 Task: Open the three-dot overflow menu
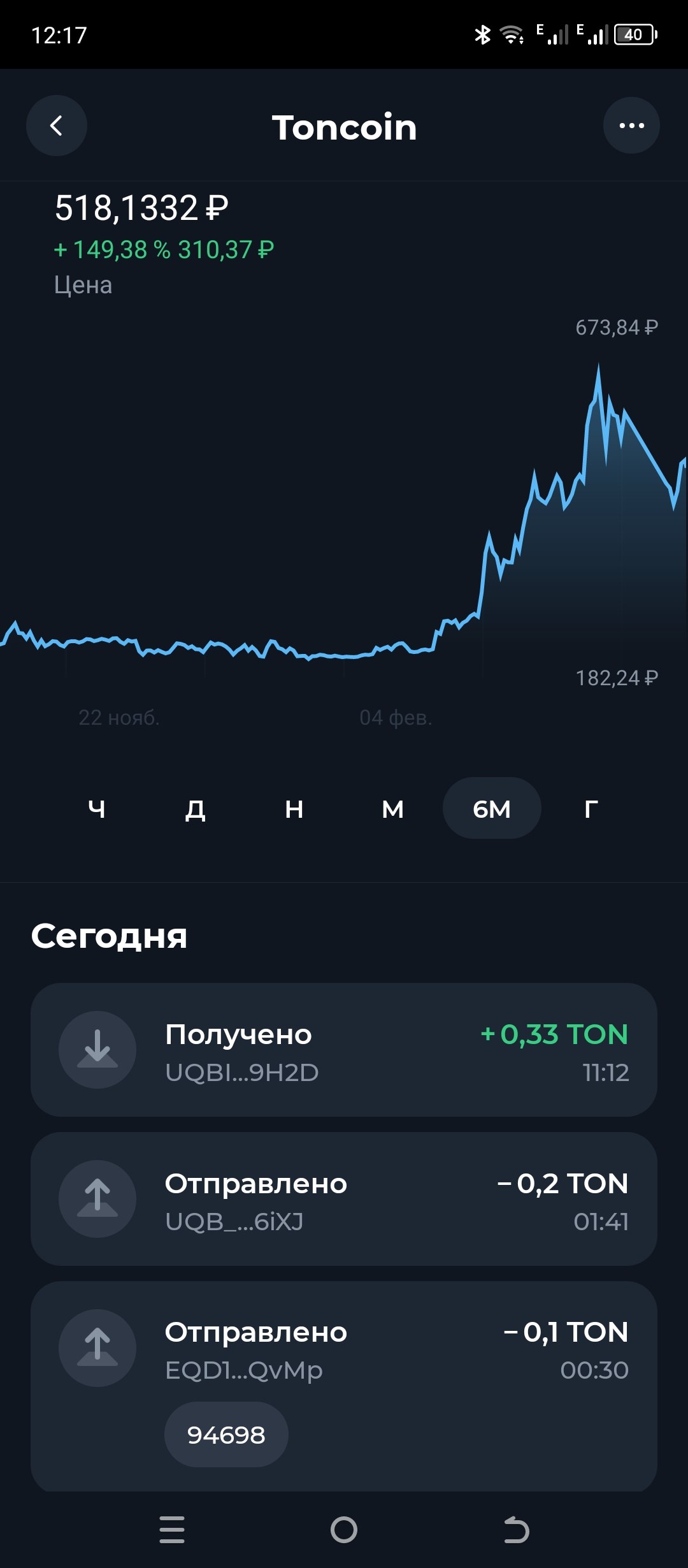(631, 126)
